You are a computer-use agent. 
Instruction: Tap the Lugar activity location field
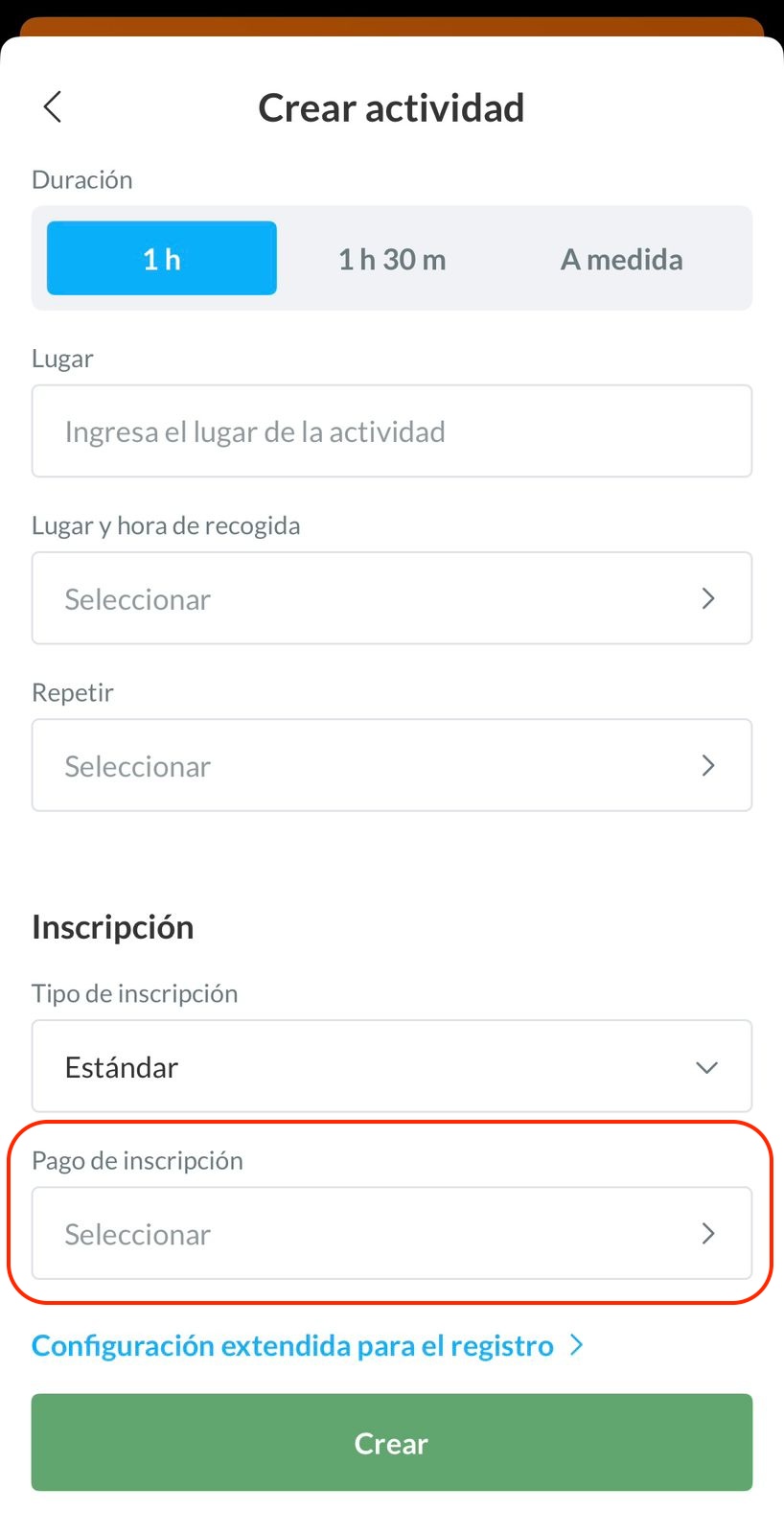[x=391, y=431]
